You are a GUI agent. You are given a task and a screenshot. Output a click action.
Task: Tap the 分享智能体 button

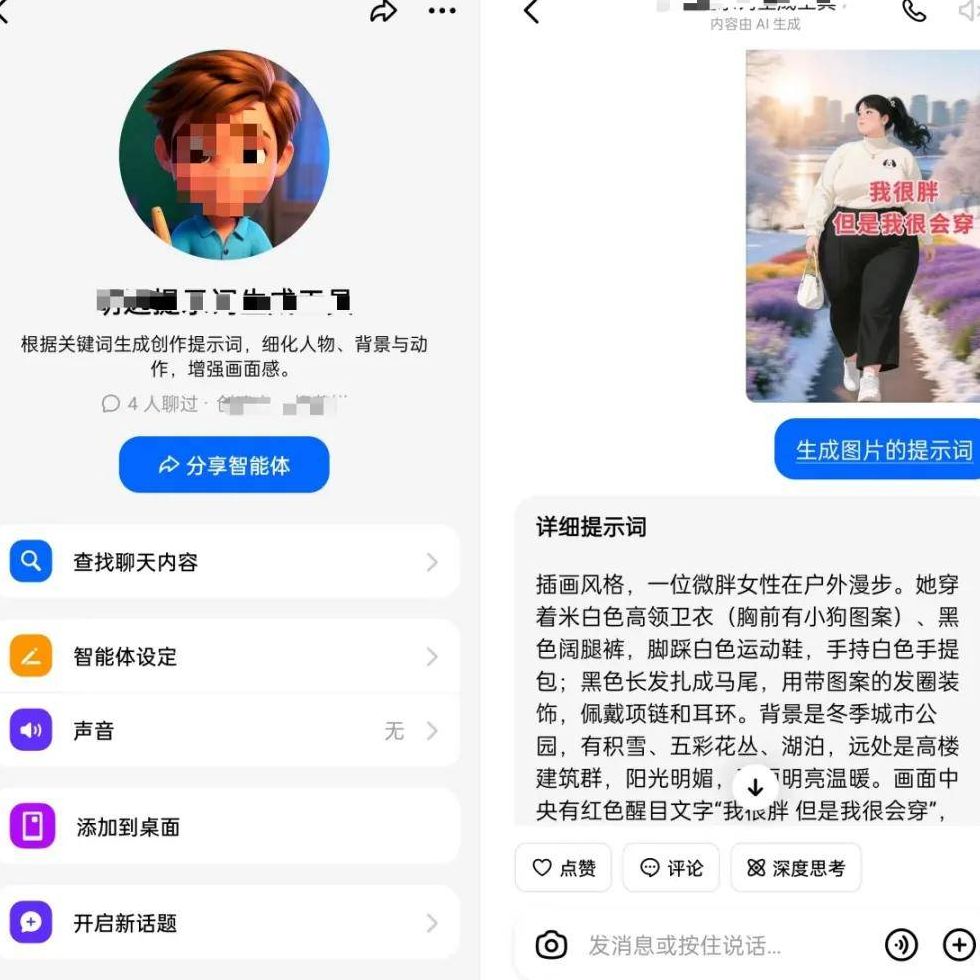coord(224,465)
